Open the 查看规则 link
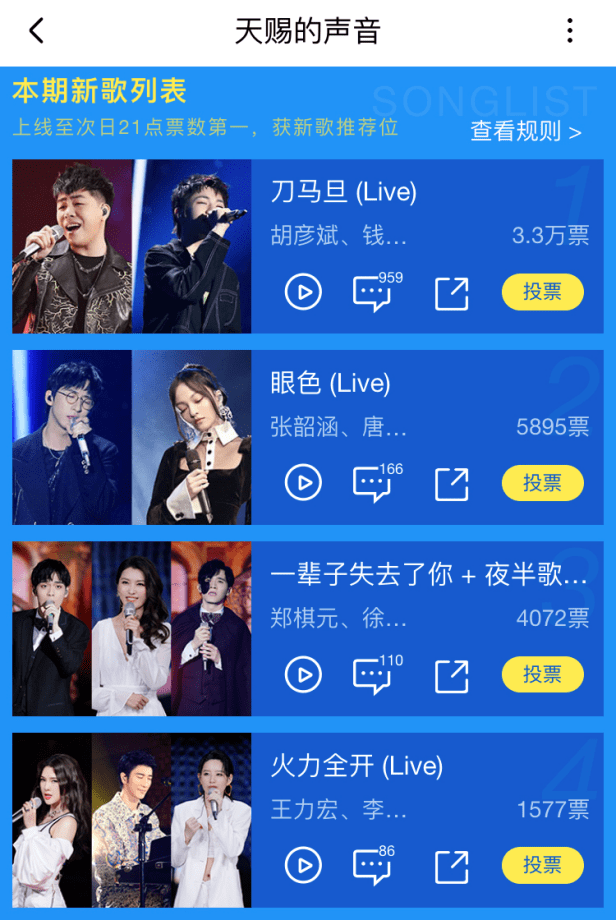 coord(526,131)
